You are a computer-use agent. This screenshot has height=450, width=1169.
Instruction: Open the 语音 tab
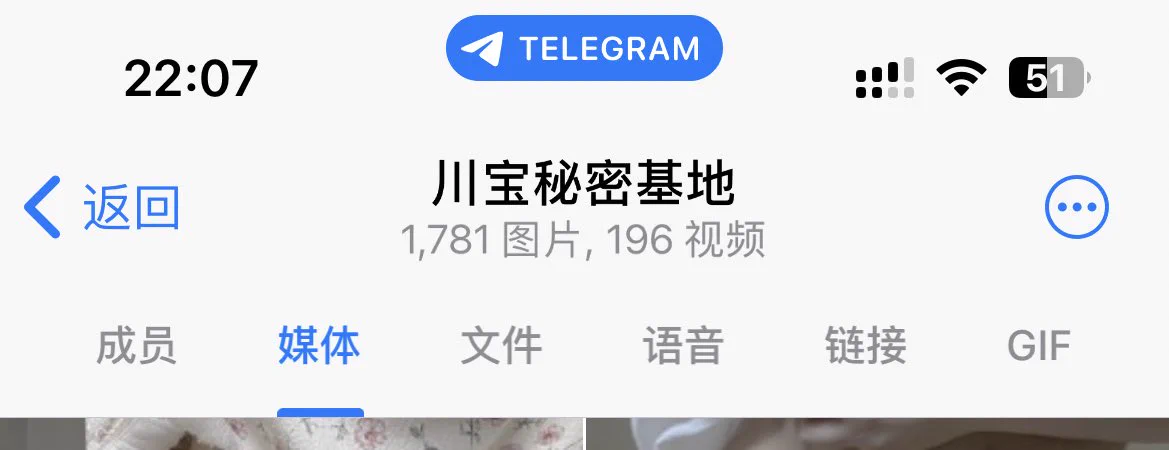pos(683,347)
